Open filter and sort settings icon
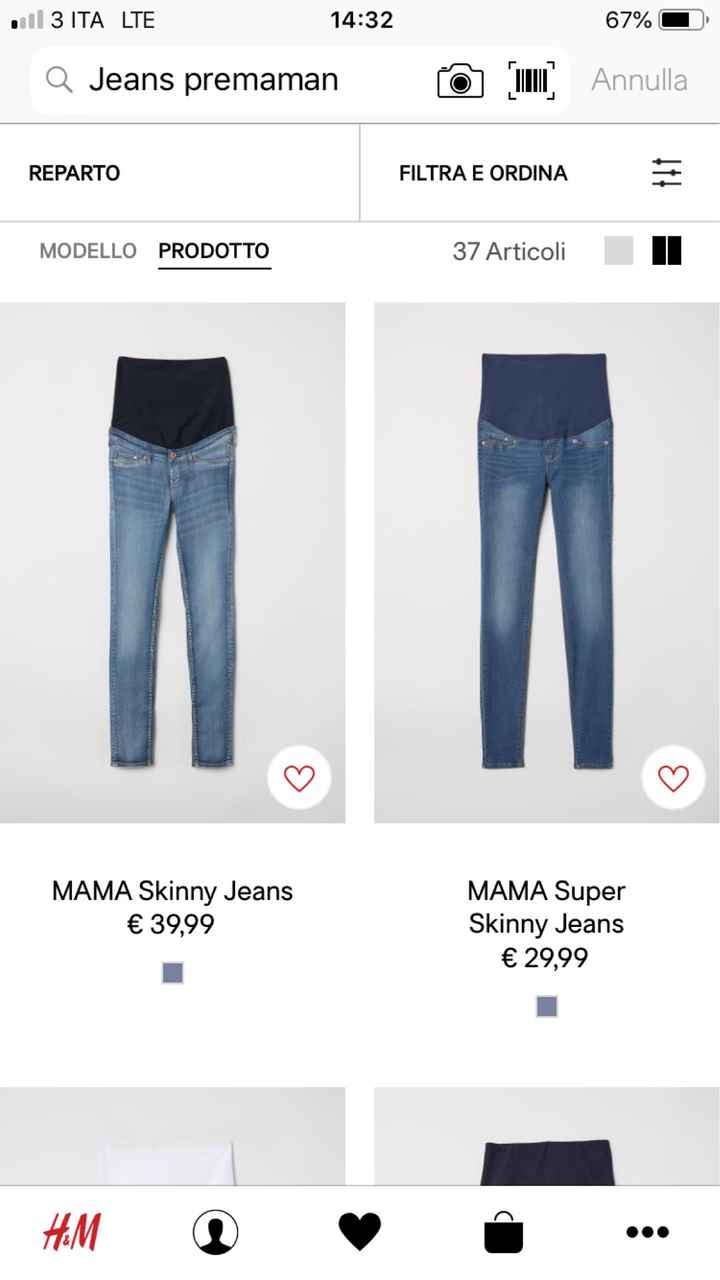 tap(666, 172)
